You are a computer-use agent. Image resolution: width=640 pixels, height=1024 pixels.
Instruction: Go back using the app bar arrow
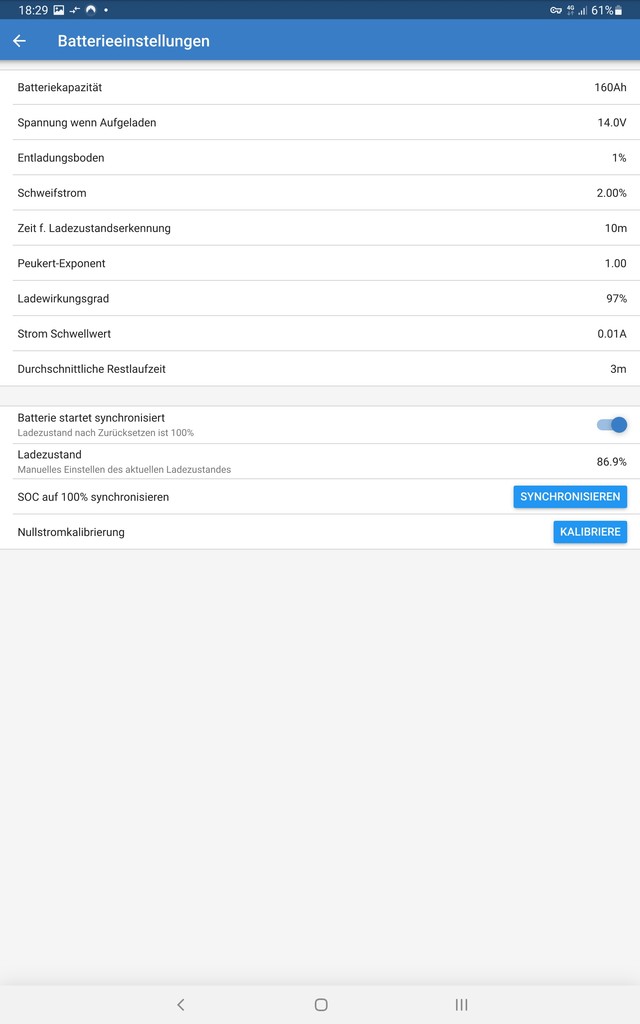pos(20,40)
